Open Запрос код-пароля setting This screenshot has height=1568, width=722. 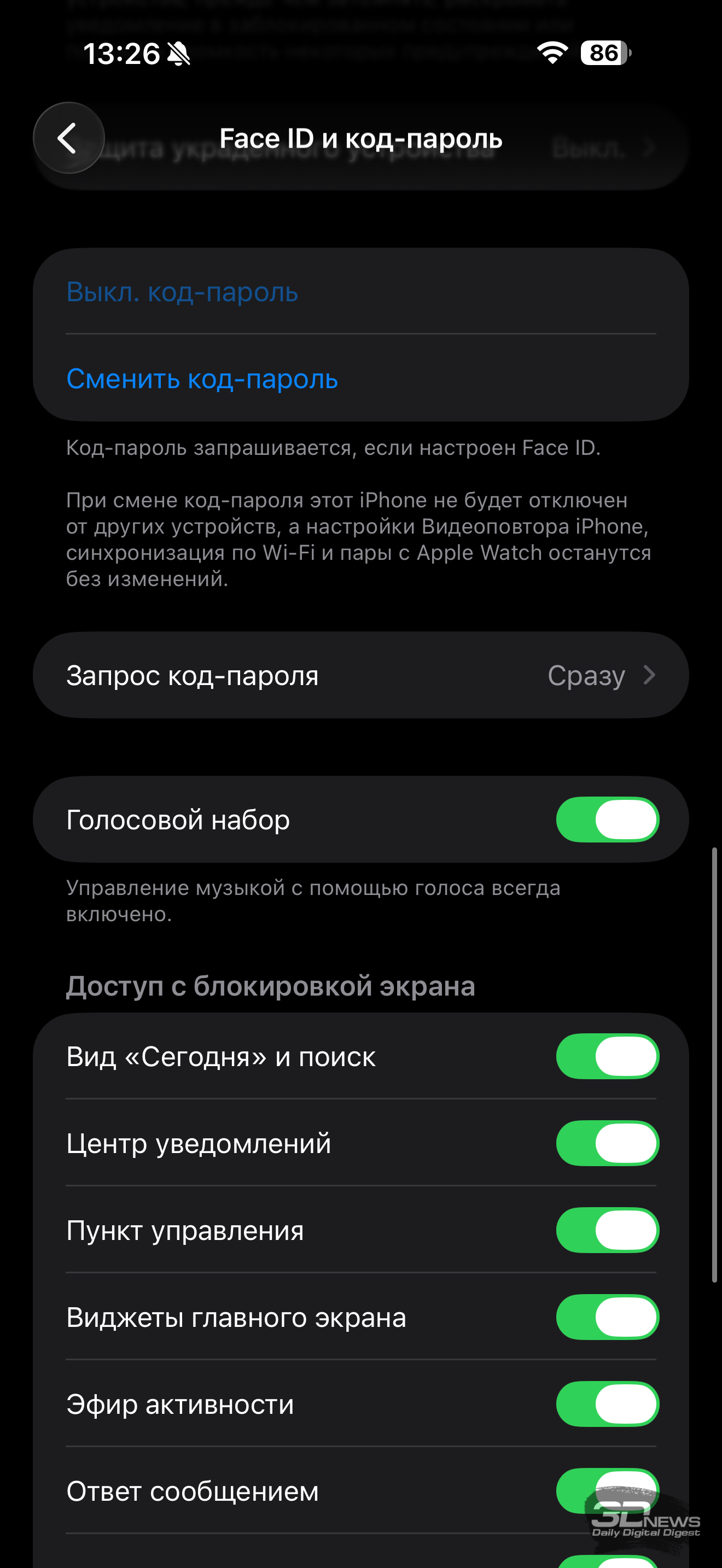click(x=360, y=675)
